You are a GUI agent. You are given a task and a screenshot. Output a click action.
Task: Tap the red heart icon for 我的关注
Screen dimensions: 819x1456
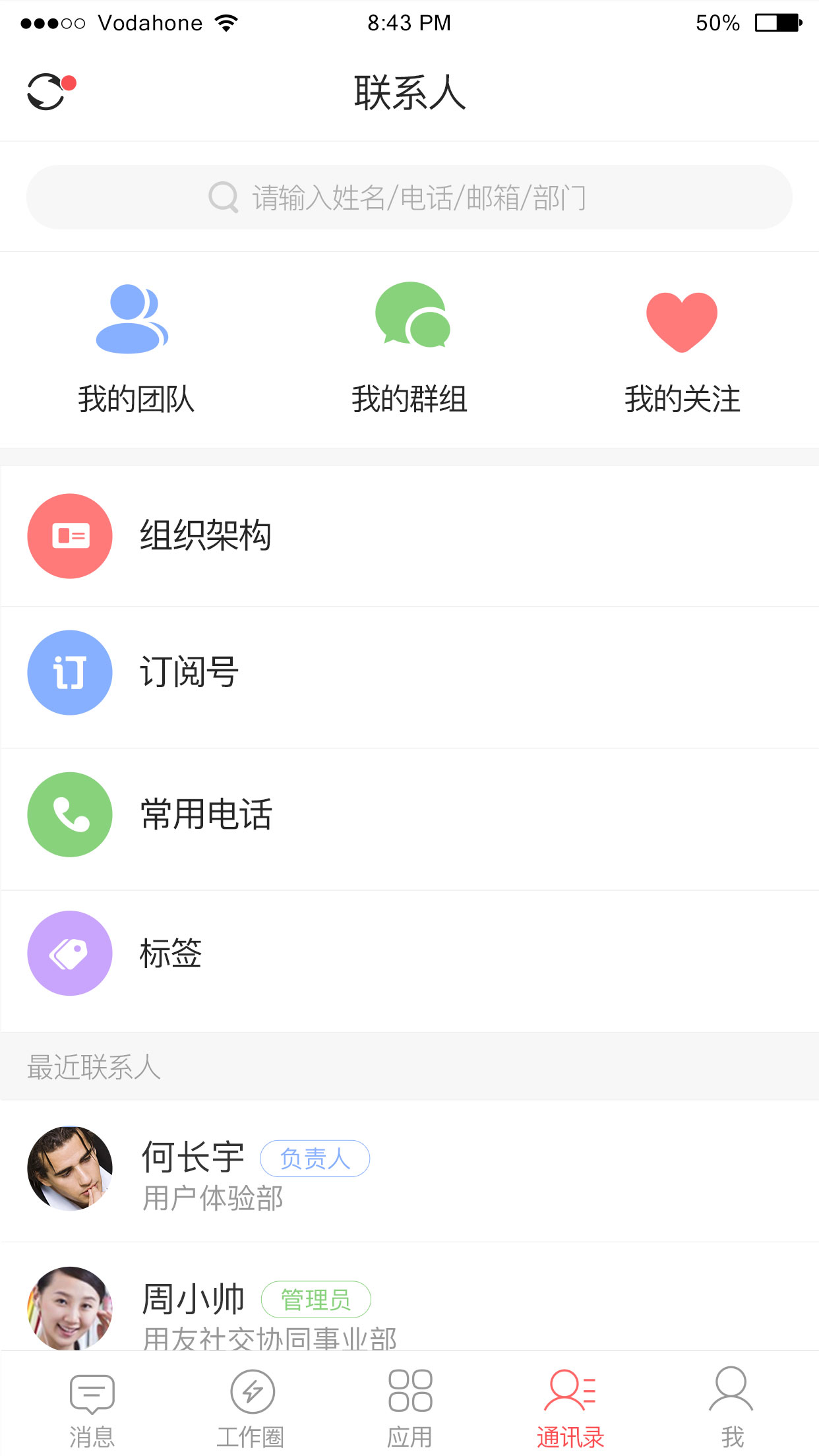click(x=682, y=321)
